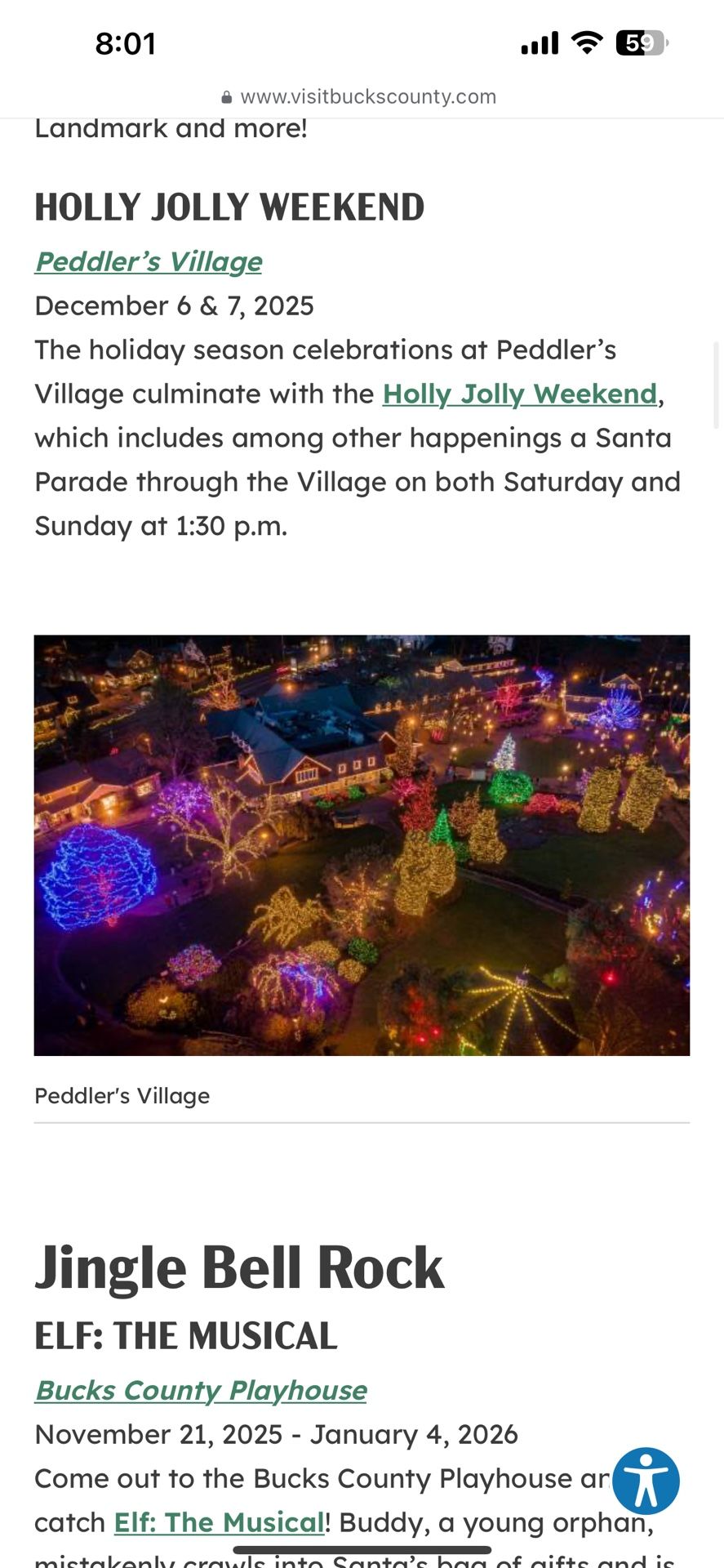Follow the Holly Jolly Weekend link
724x1568 pixels.
pyautogui.click(x=520, y=394)
